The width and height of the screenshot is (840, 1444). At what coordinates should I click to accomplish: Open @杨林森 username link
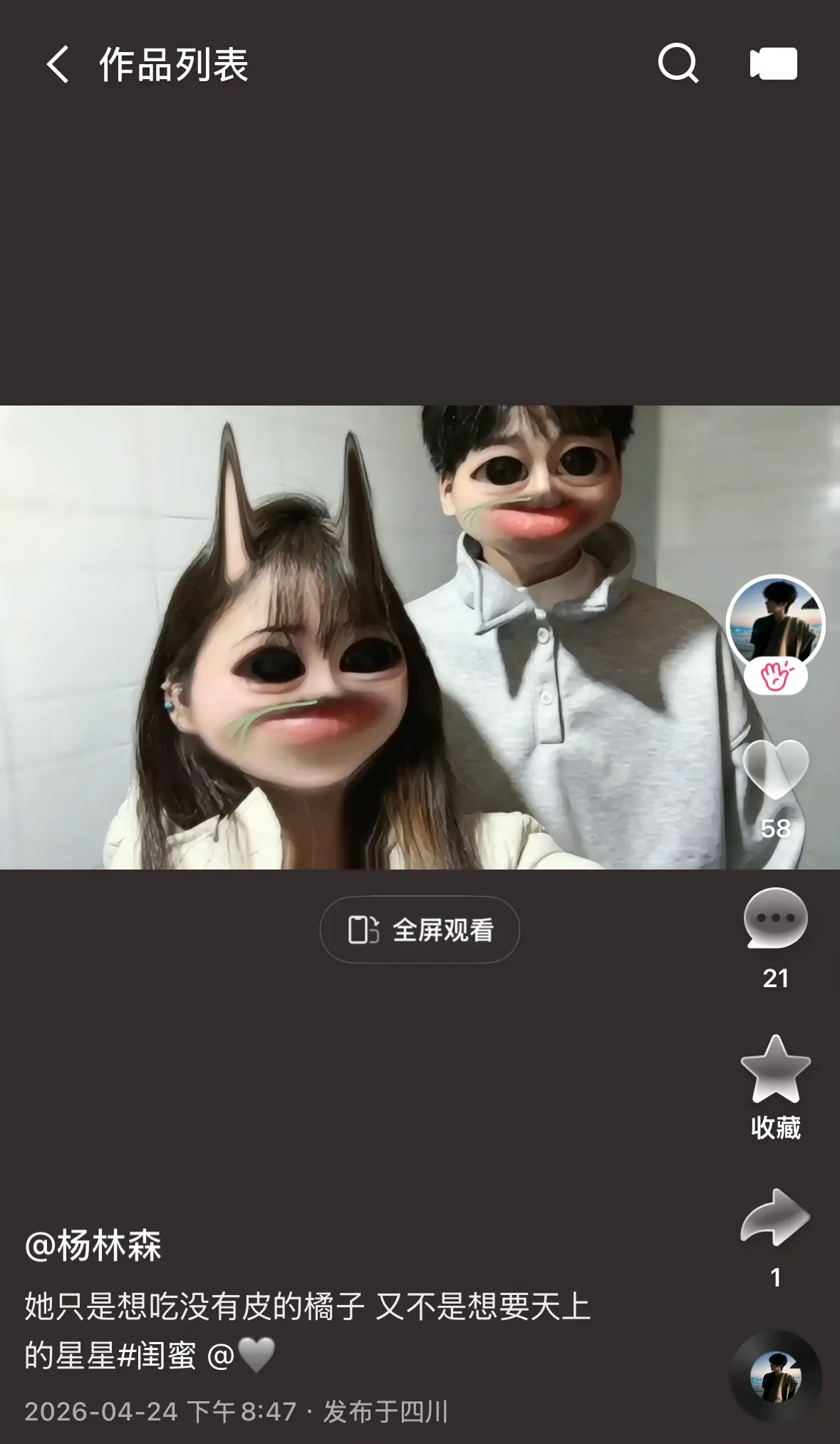tap(93, 1245)
